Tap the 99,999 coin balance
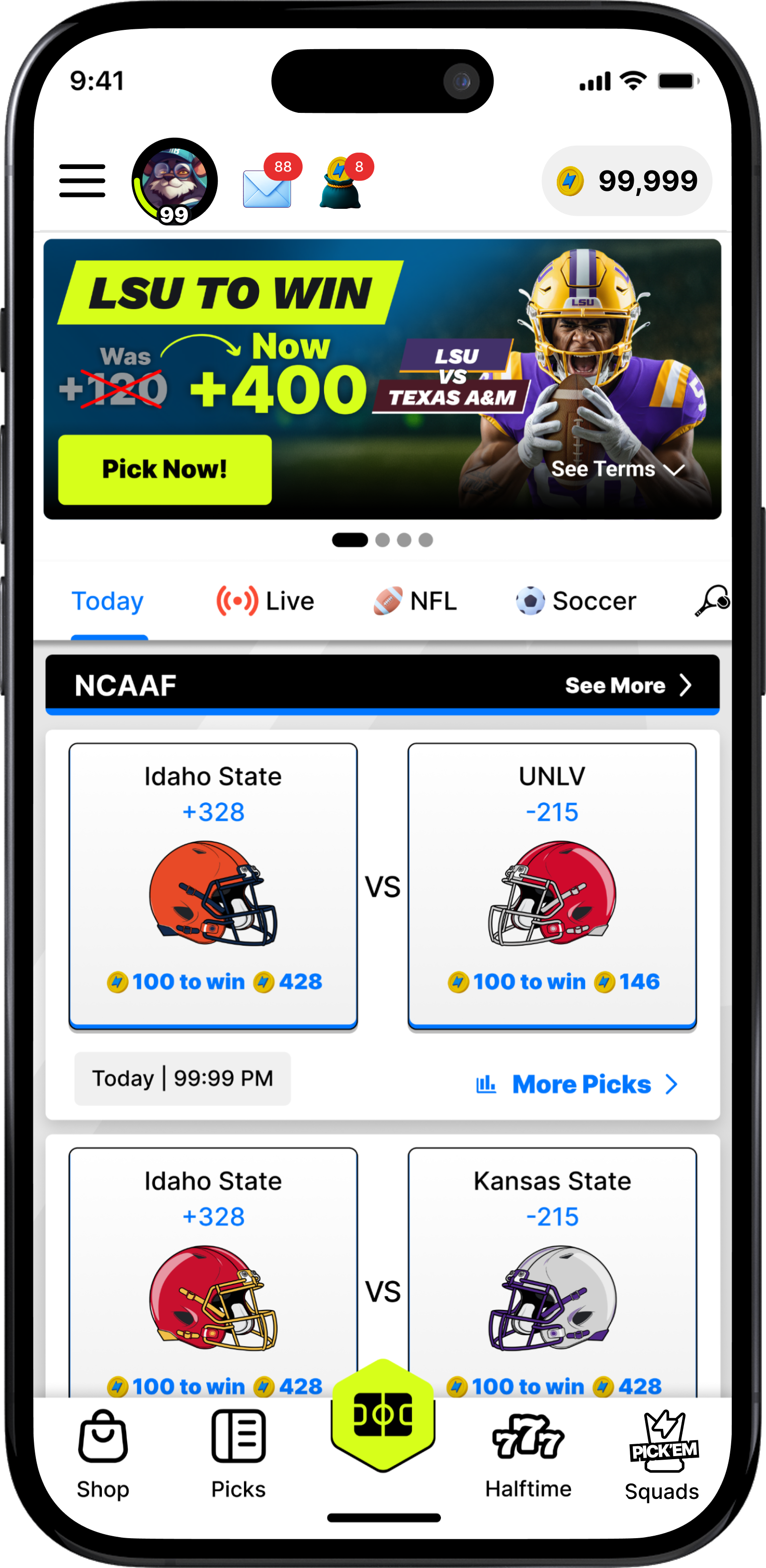This screenshot has width=766, height=1568. click(x=627, y=181)
